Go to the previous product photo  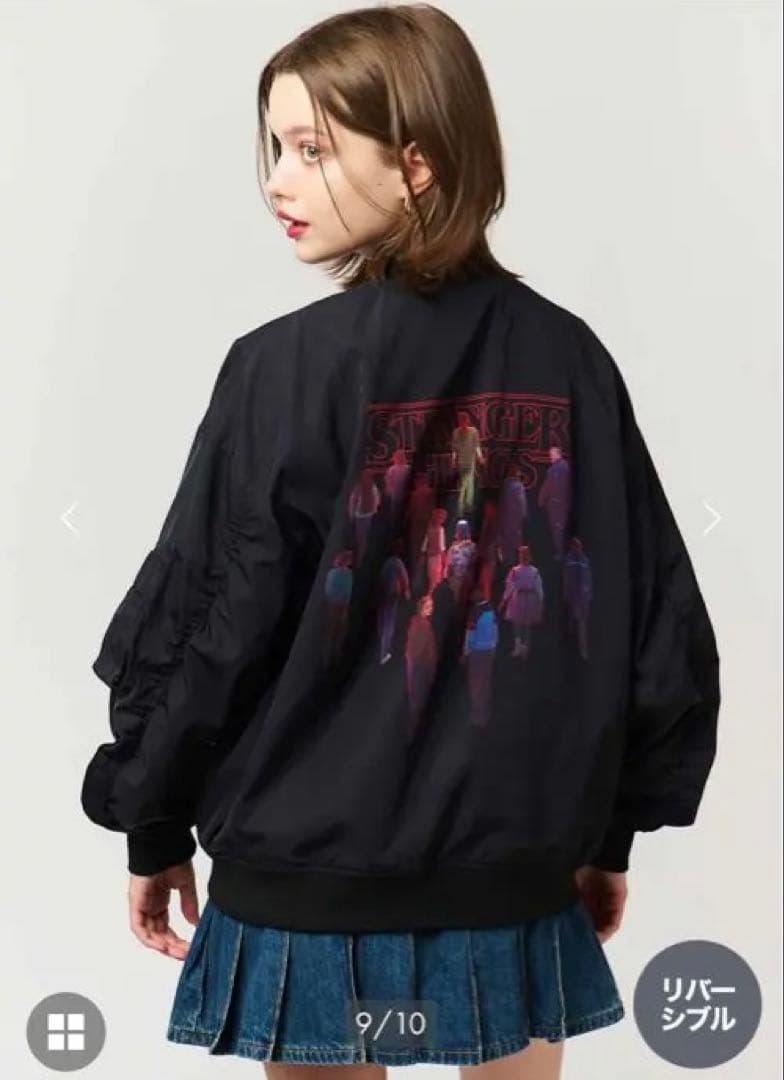(x=70, y=517)
